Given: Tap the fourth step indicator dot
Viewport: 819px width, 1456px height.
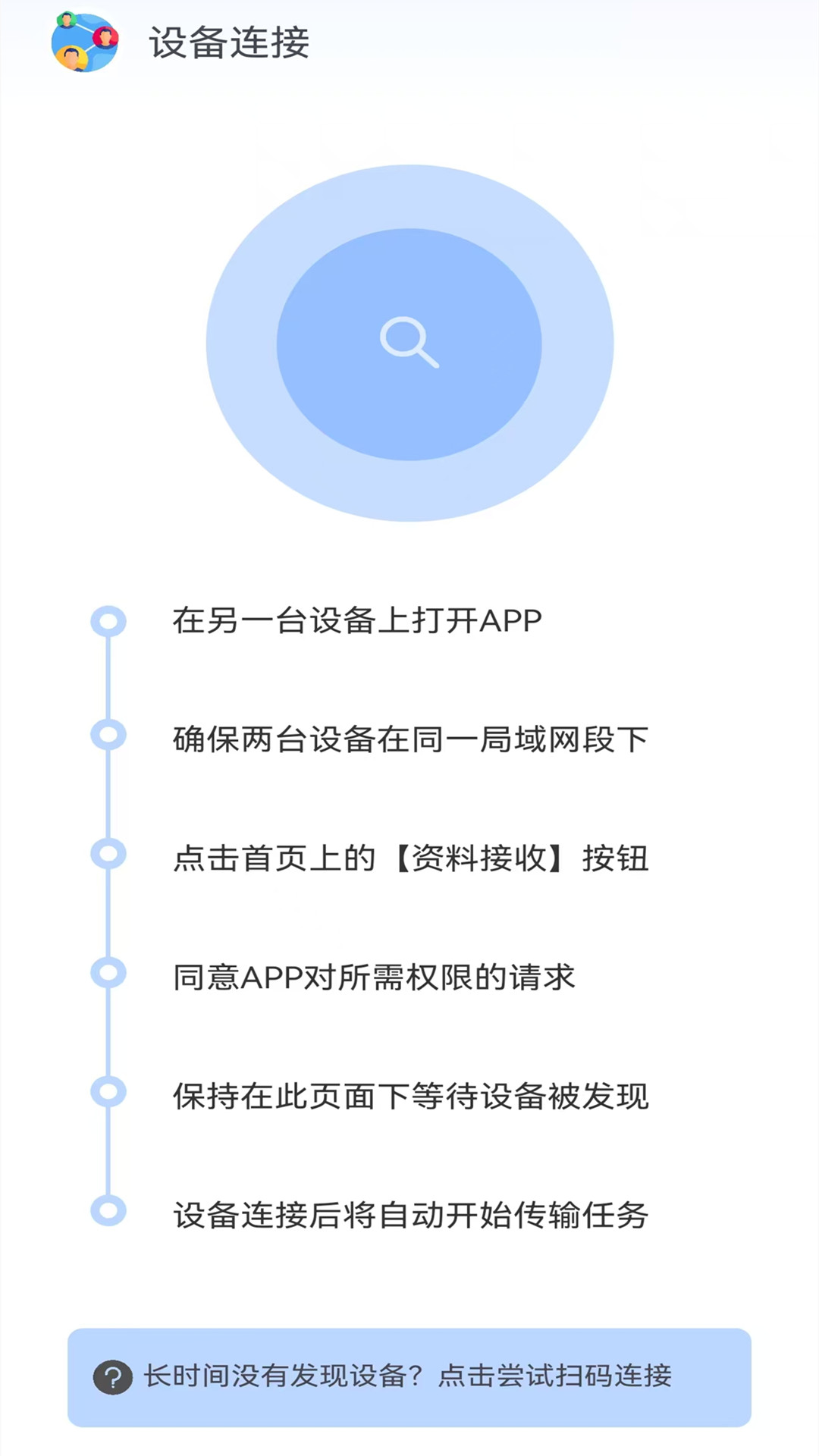Looking at the screenshot, I should [108, 971].
